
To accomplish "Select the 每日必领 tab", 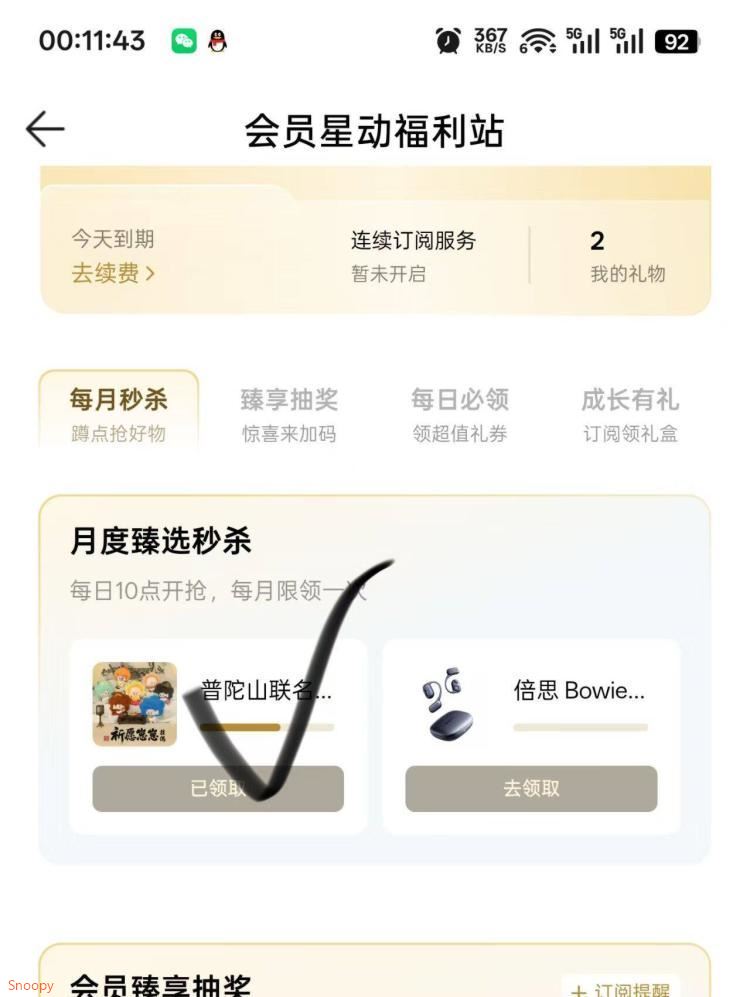I will coord(460,413).
